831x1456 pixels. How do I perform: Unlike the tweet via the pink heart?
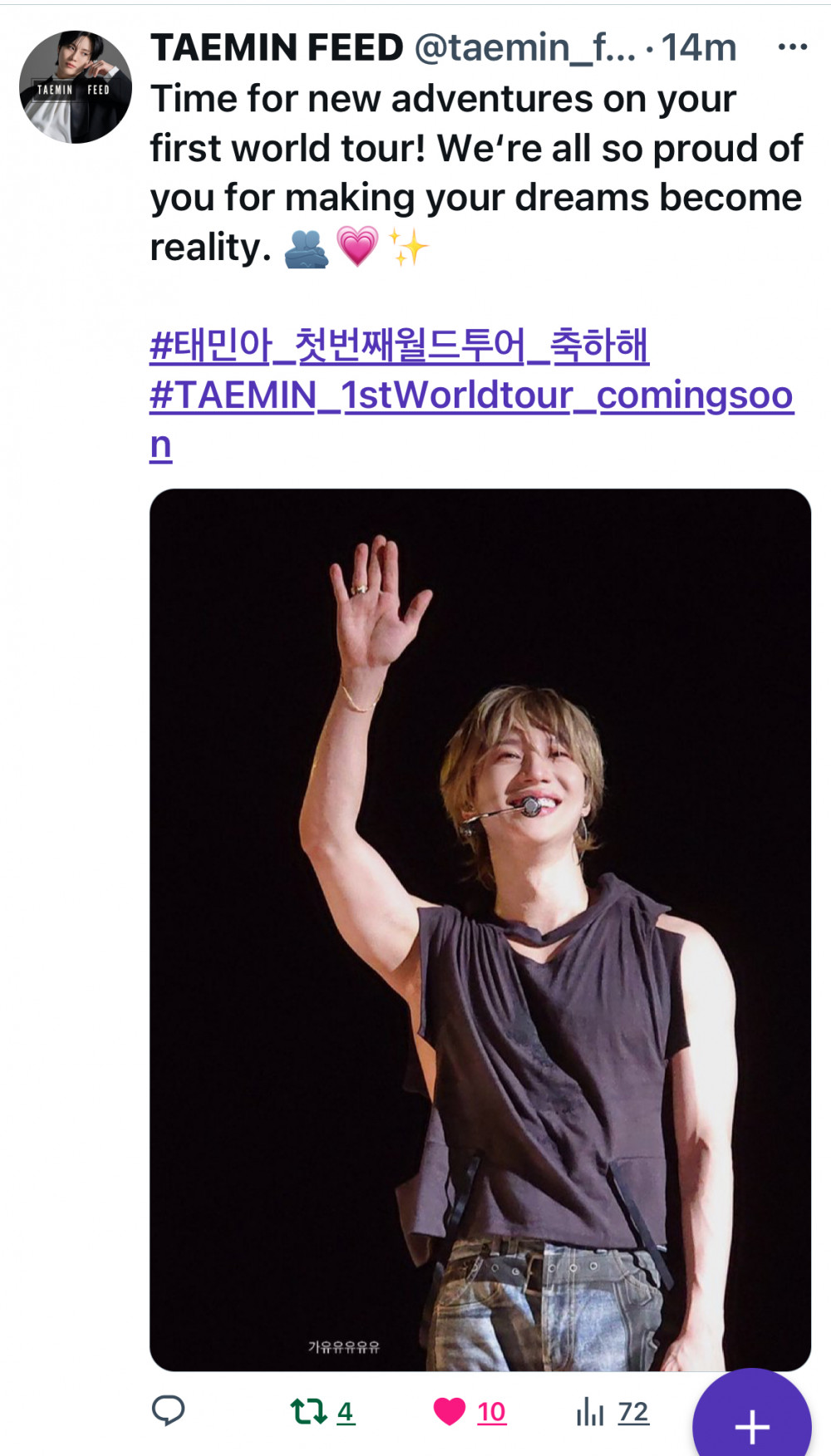click(450, 1411)
